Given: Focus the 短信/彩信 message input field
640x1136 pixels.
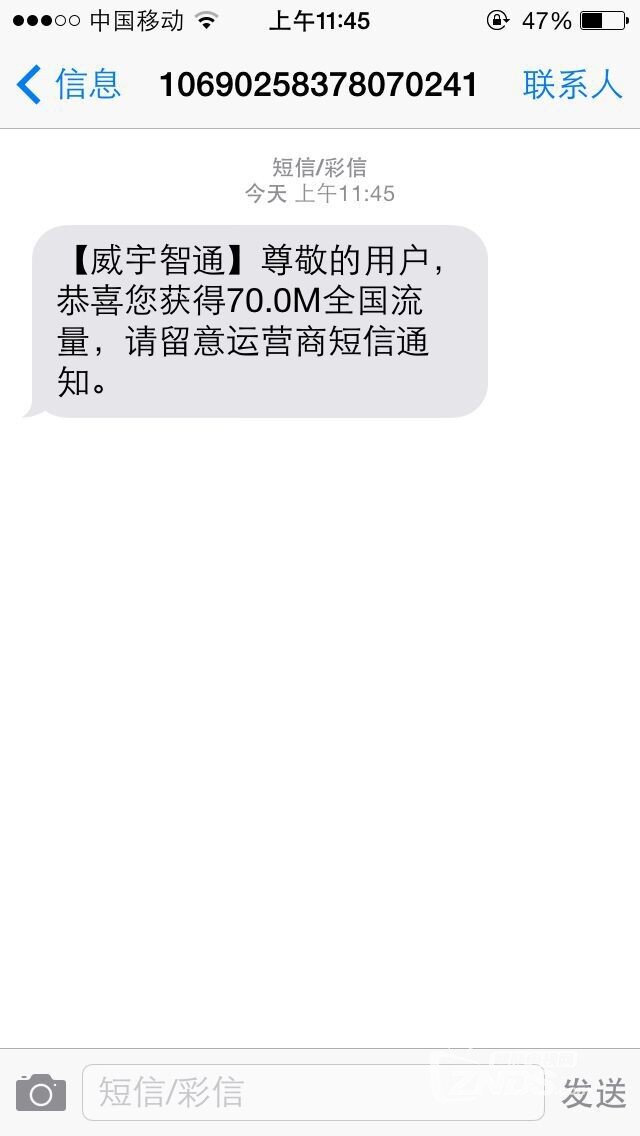Looking at the screenshot, I should click(x=310, y=1092).
